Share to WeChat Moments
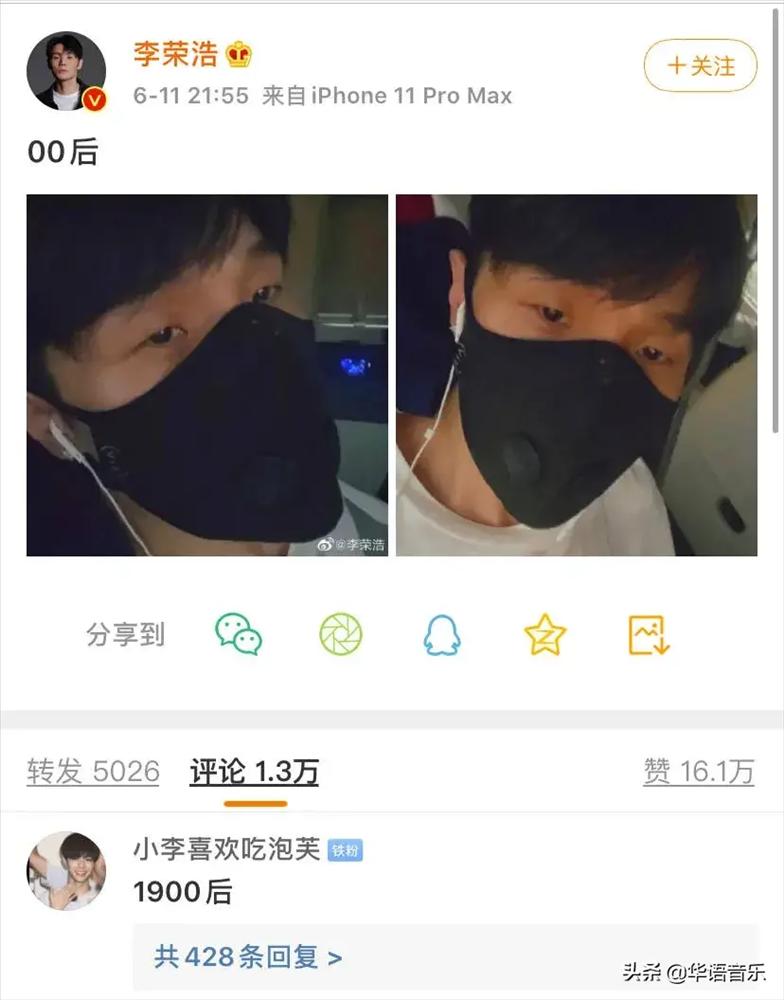The height and width of the screenshot is (1000, 784). pos(340,634)
